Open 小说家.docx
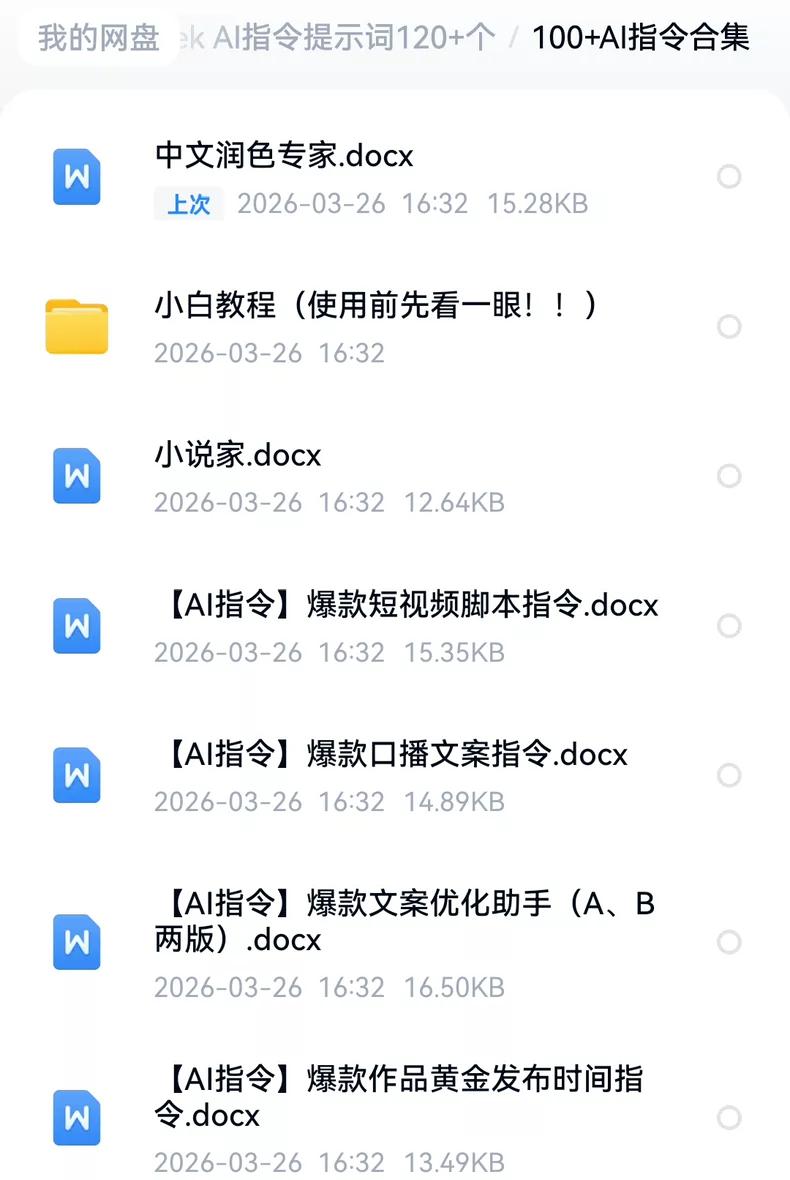The width and height of the screenshot is (790, 1180). pos(238,456)
